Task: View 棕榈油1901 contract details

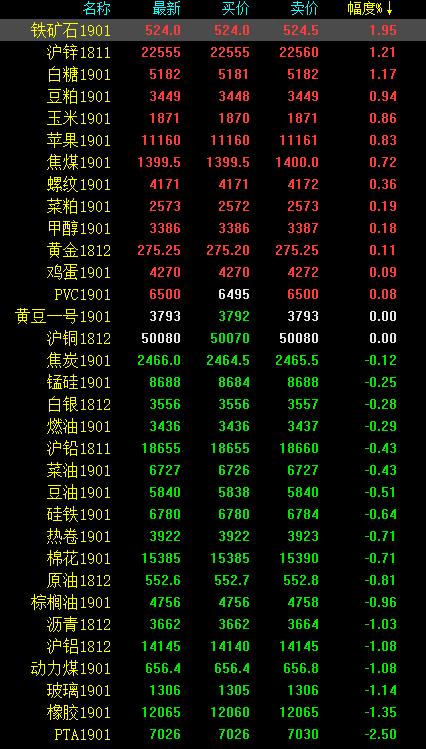Action: [213, 602]
